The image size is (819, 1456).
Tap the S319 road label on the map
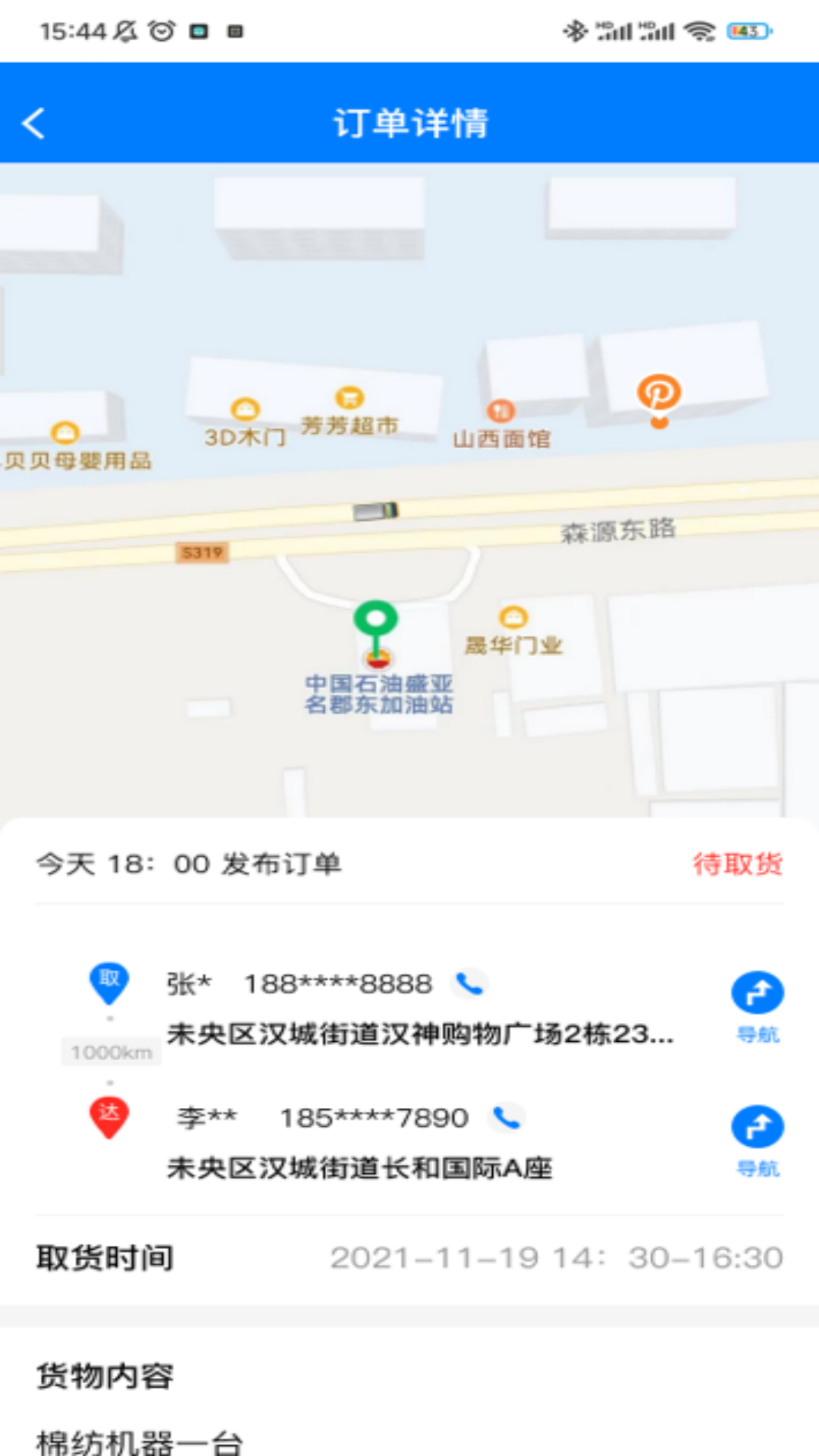(202, 553)
